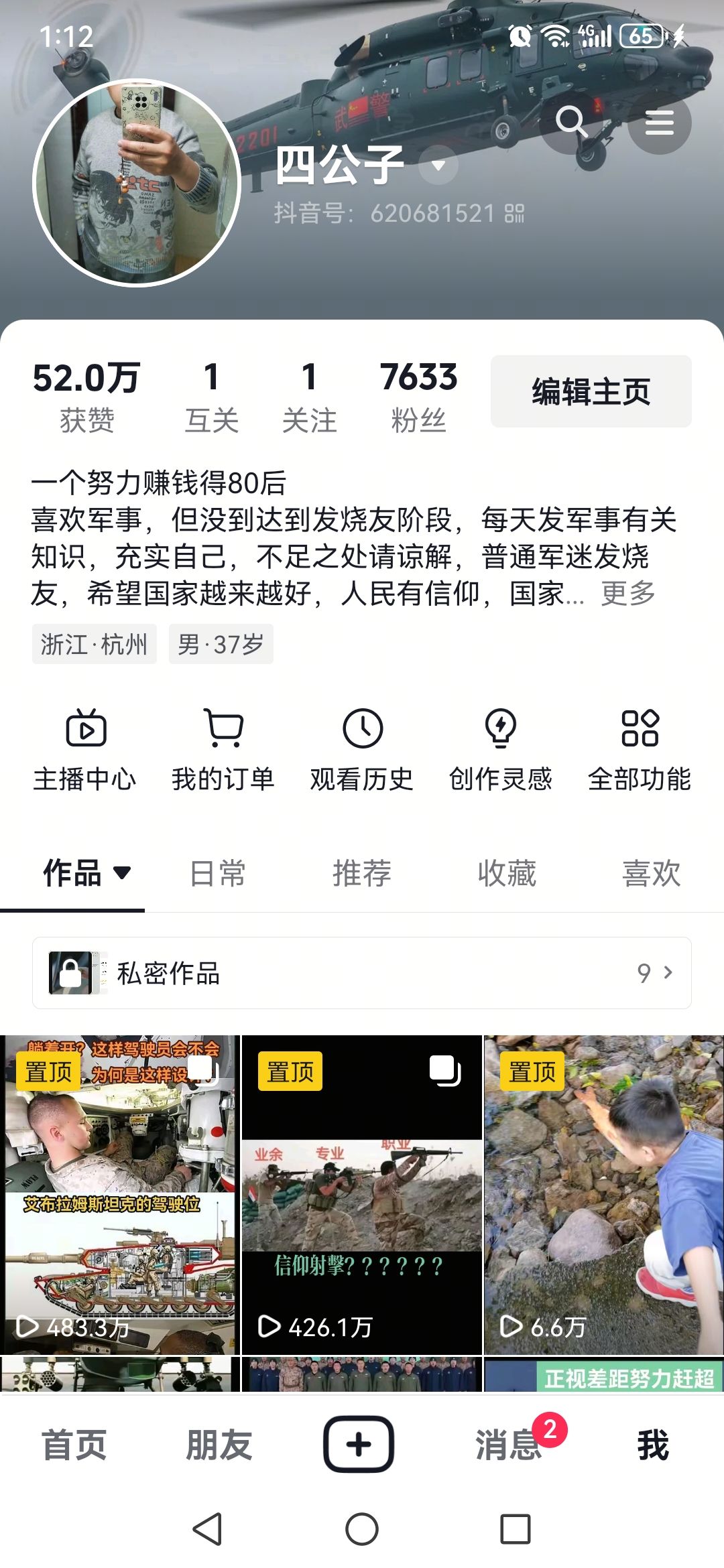This screenshot has width=724, height=1568.
Task: Open the 作品 filter dropdown arrow
Action: (123, 872)
